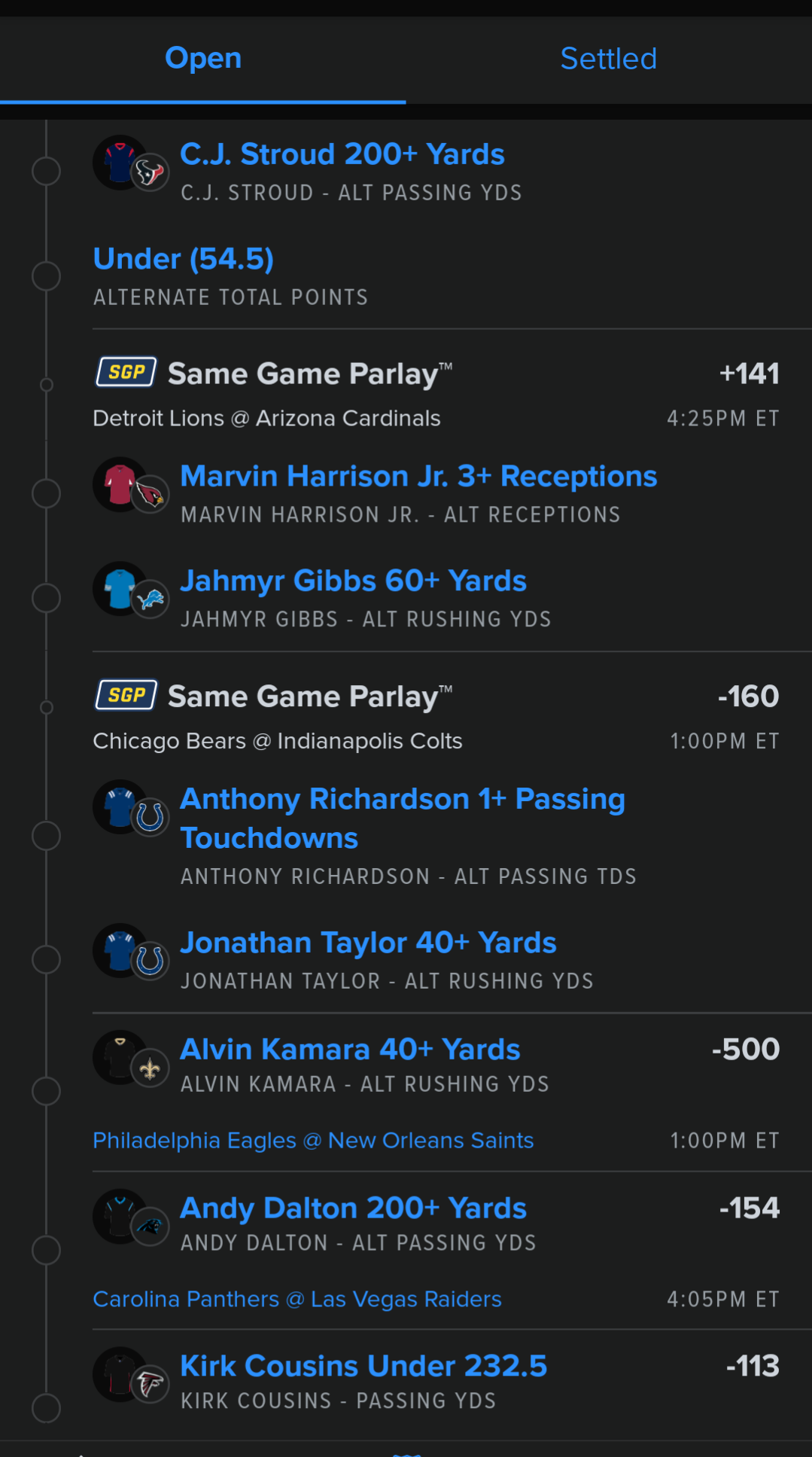Image resolution: width=812 pixels, height=1457 pixels.
Task: Open the Under (54.5) total points pick
Action: (184, 260)
